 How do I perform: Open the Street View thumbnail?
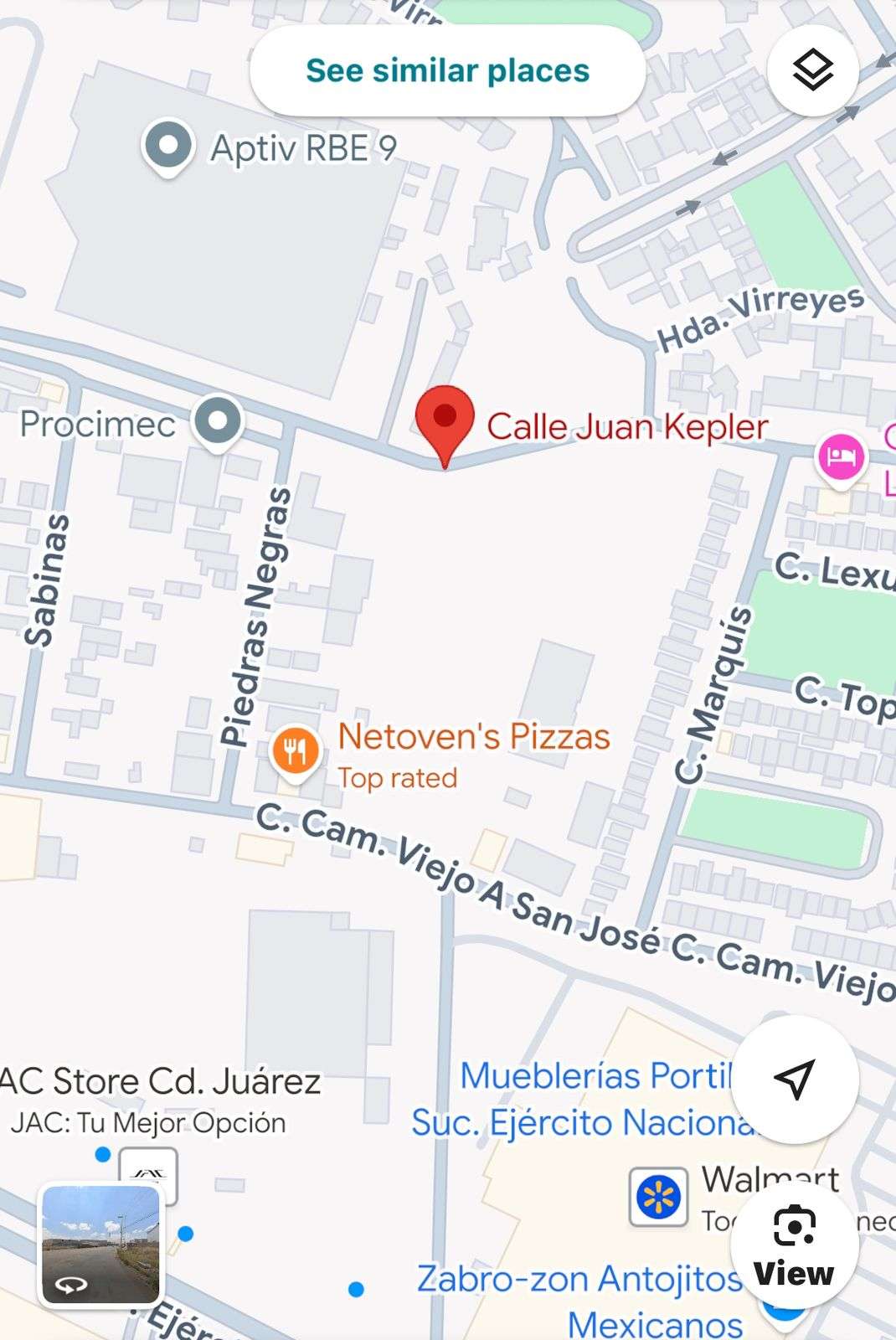coord(100,1245)
